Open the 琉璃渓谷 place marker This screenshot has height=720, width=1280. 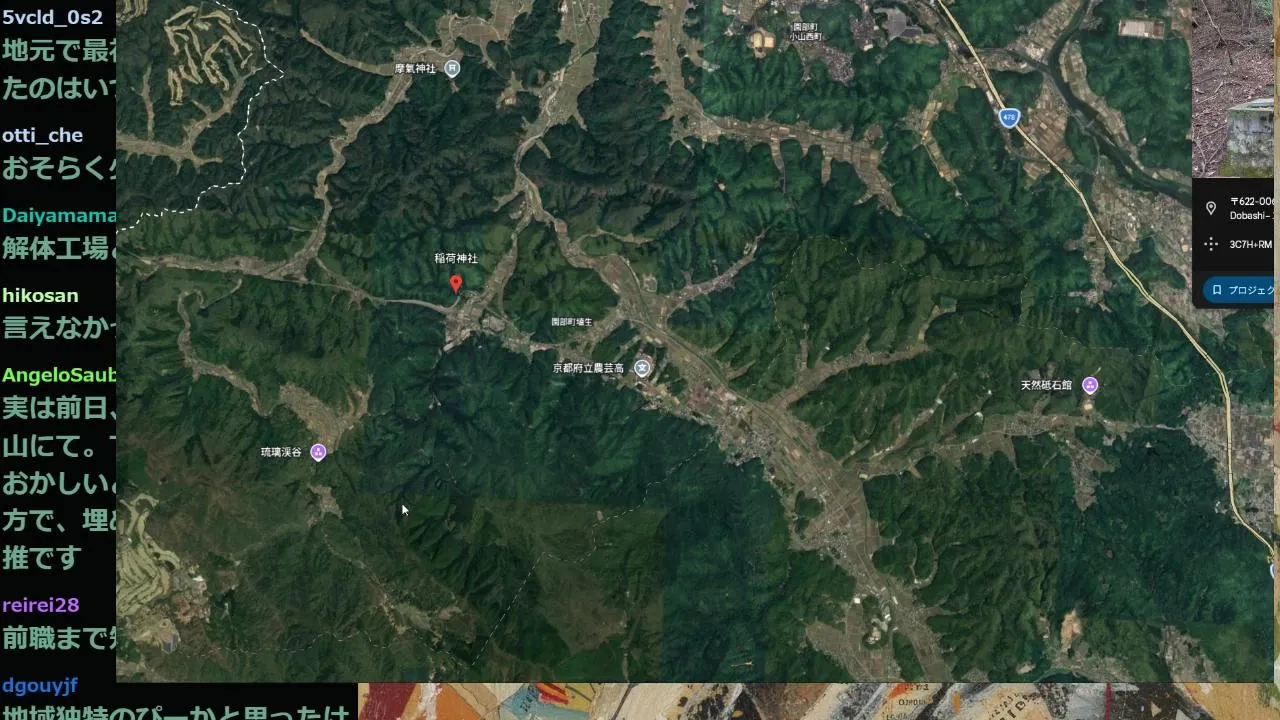(x=318, y=452)
